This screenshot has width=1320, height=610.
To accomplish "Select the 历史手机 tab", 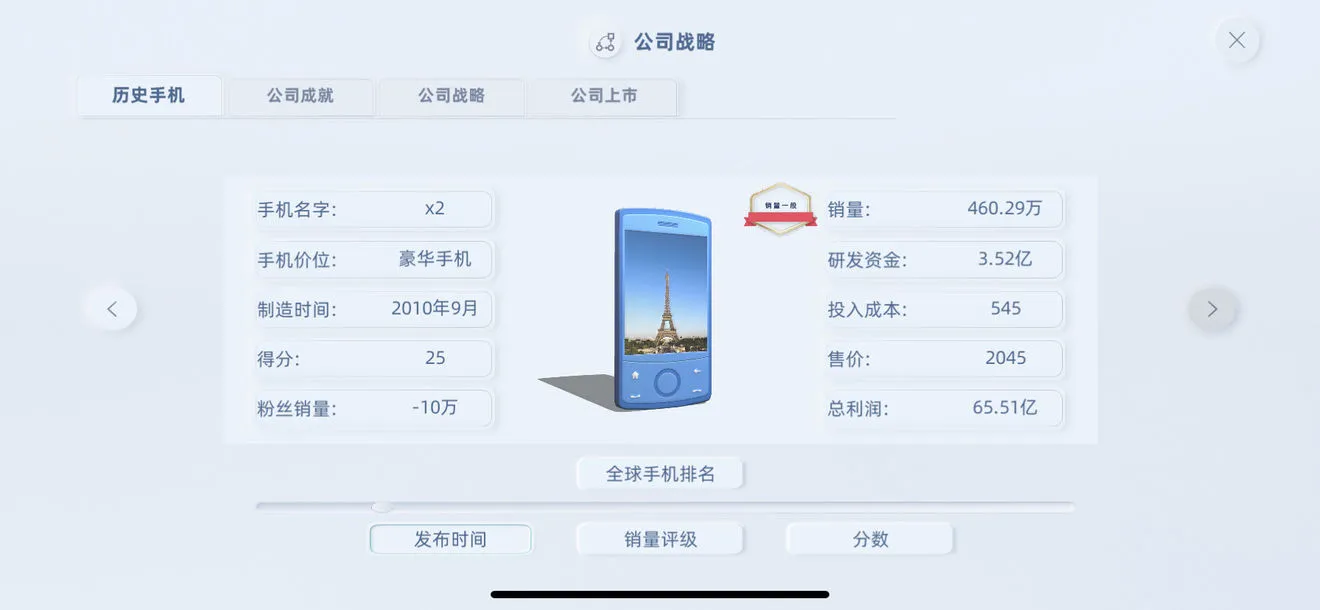I will (149, 96).
